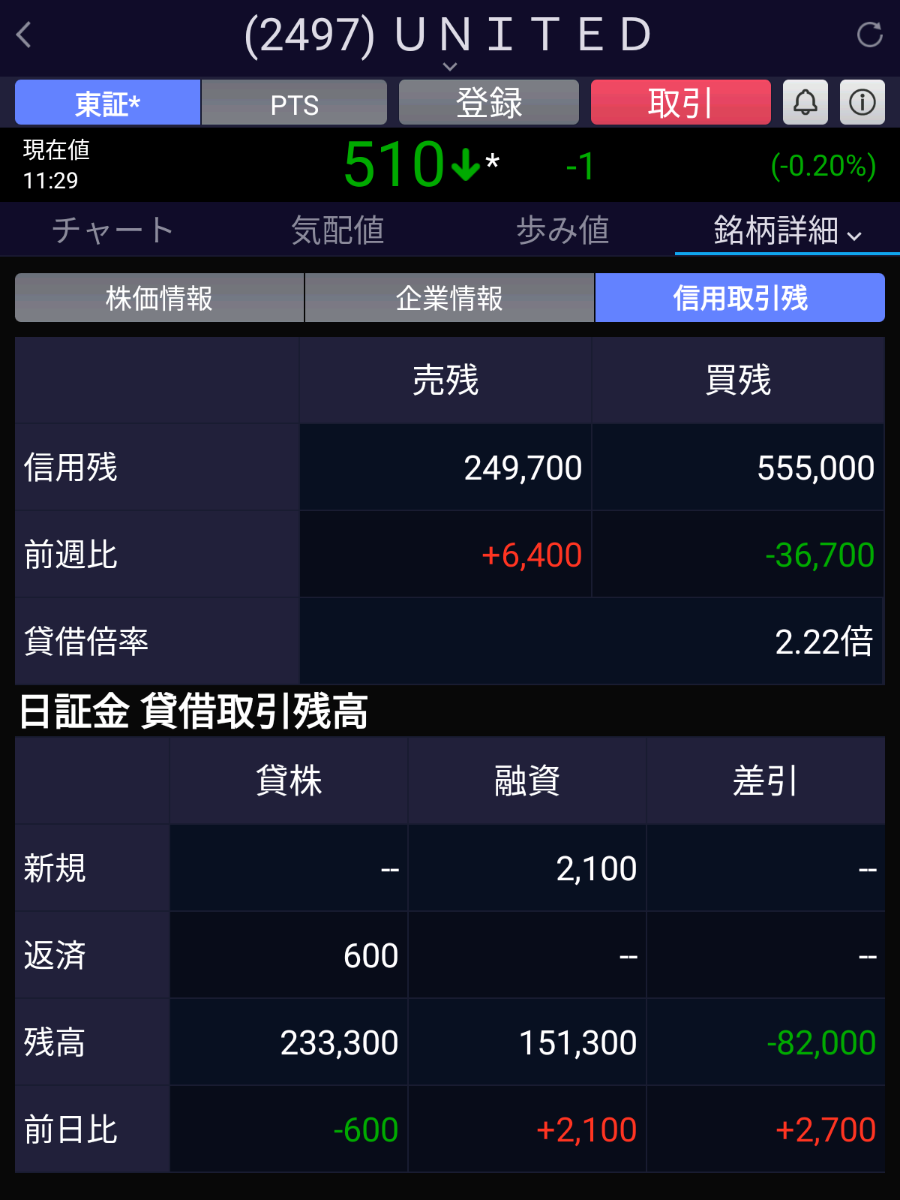Open the 気配値 tab
The height and width of the screenshot is (1200, 900).
coord(338,231)
